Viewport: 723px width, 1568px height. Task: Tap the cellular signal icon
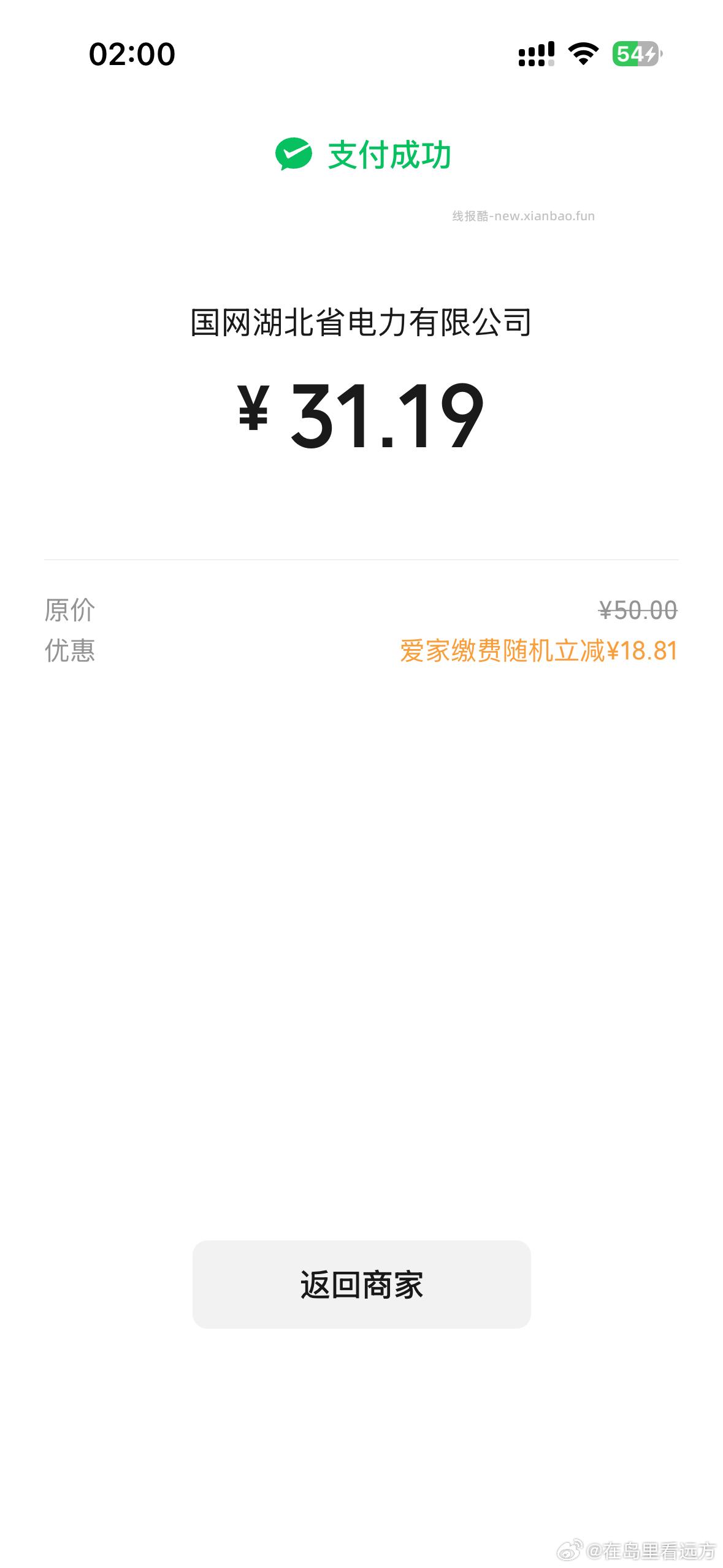[535, 55]
